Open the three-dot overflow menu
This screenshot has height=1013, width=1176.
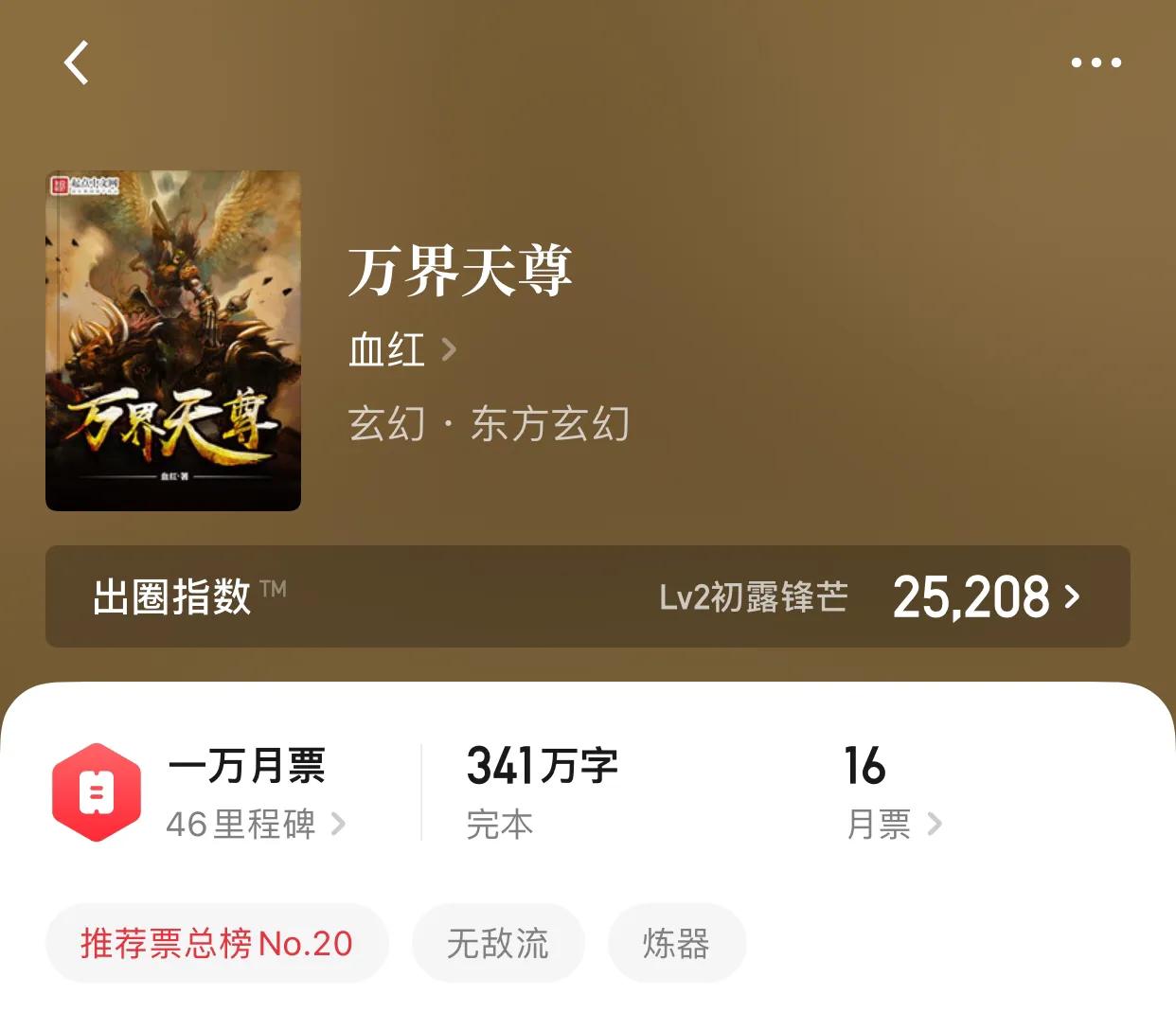(1096, 63)
